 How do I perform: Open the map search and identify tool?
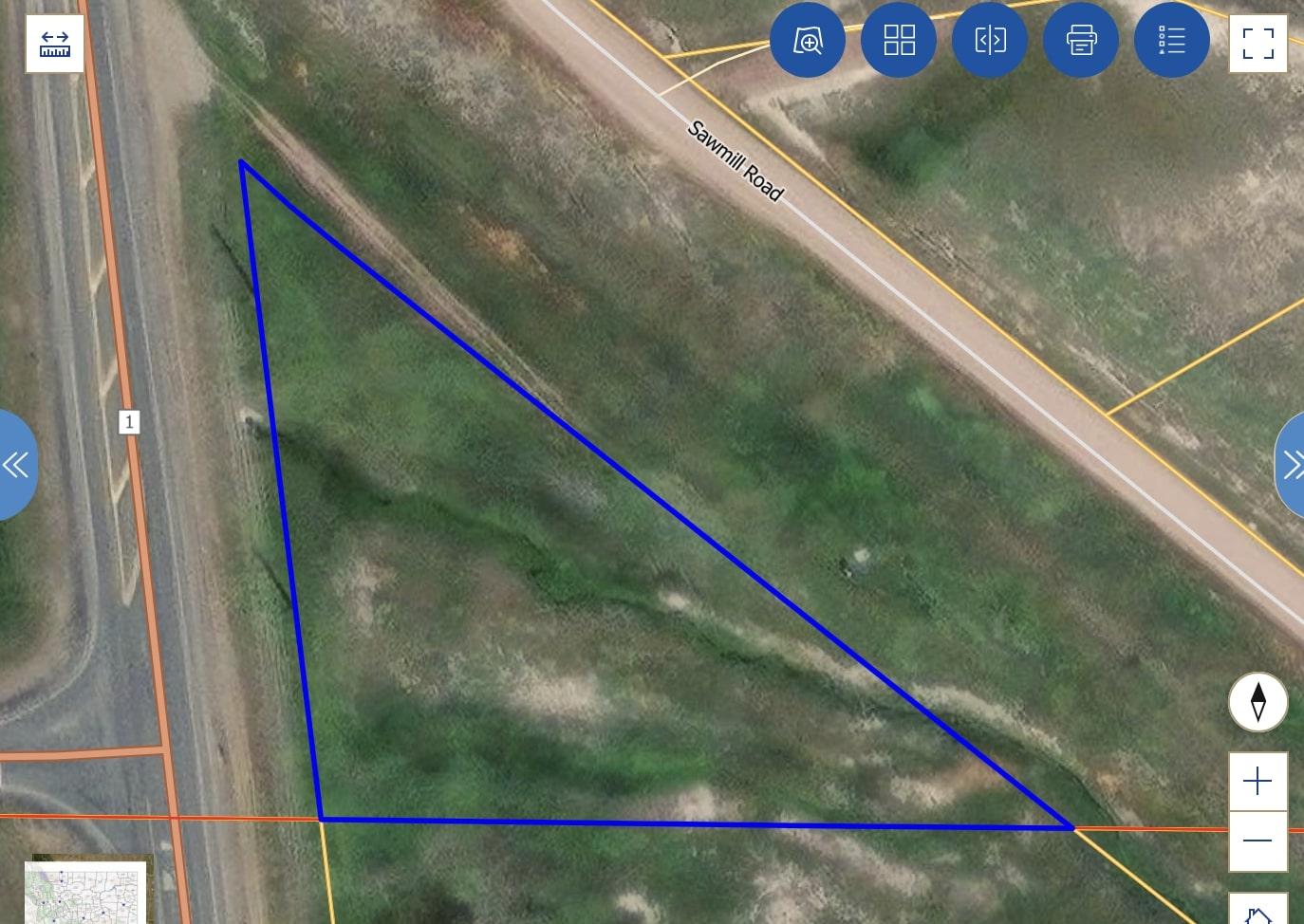[807, 41]
